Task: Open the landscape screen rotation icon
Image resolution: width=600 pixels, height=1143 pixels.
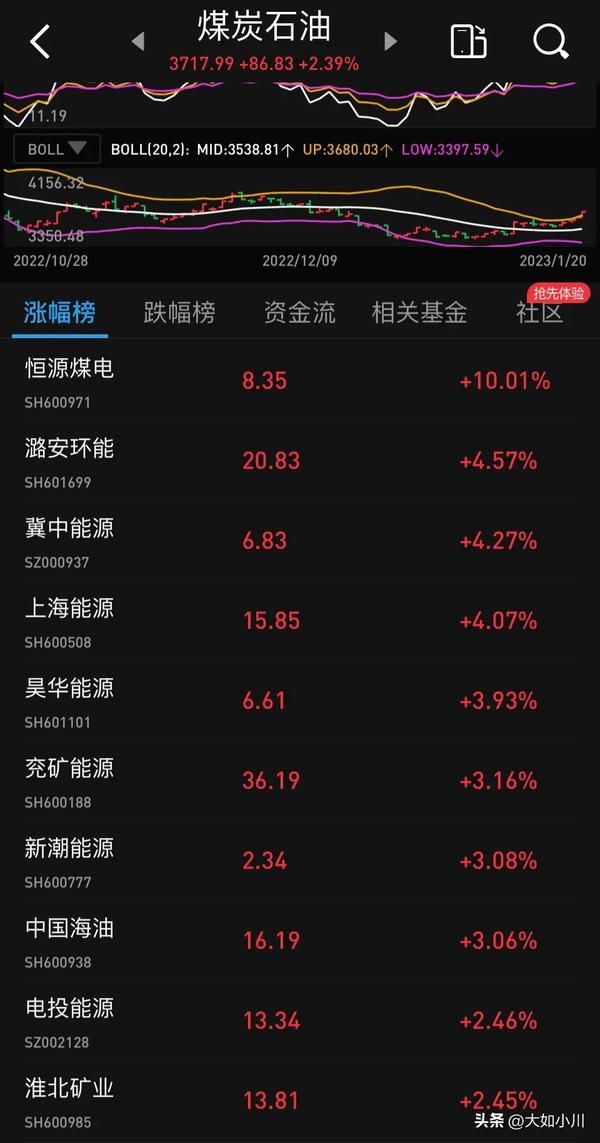Action: 469,42
